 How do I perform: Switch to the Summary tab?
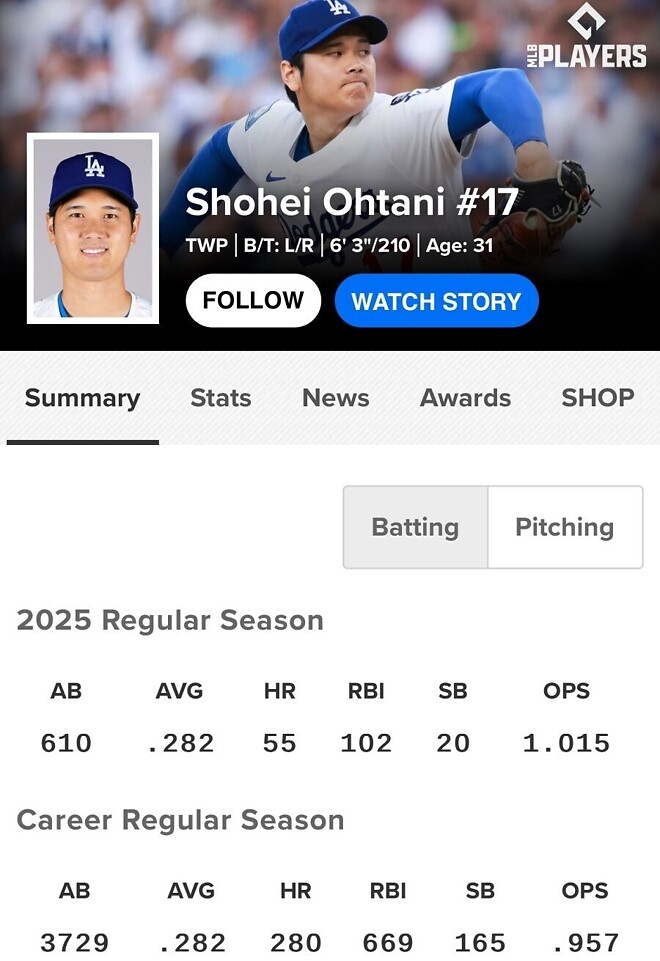tap(82, 398)
